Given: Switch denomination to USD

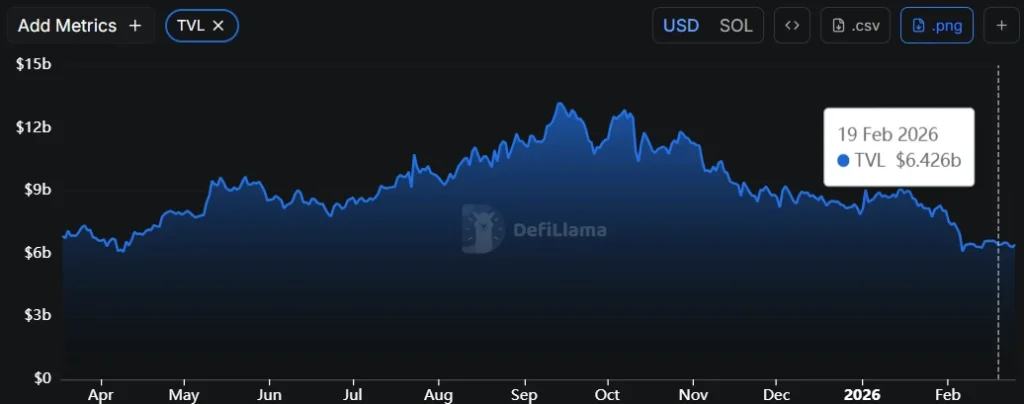Looking at the screenshot, I should (682, 26).
